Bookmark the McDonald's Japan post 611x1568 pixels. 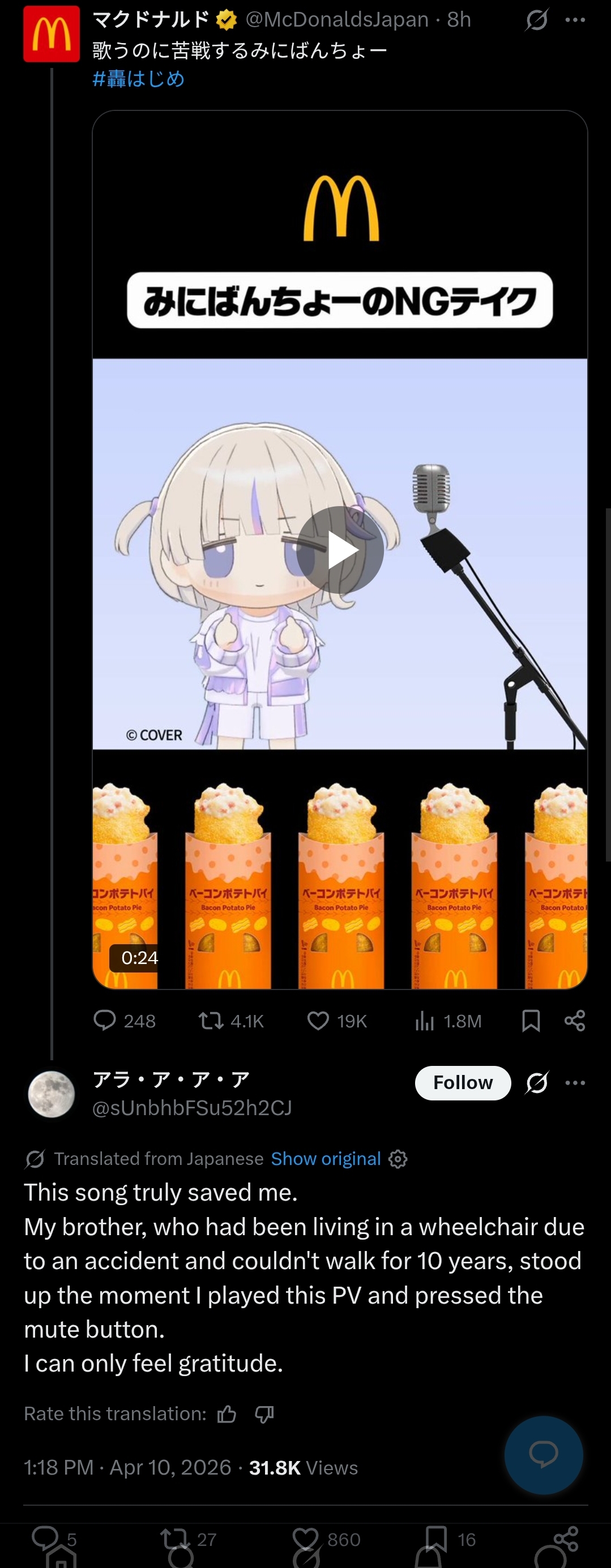(531, 1021)
